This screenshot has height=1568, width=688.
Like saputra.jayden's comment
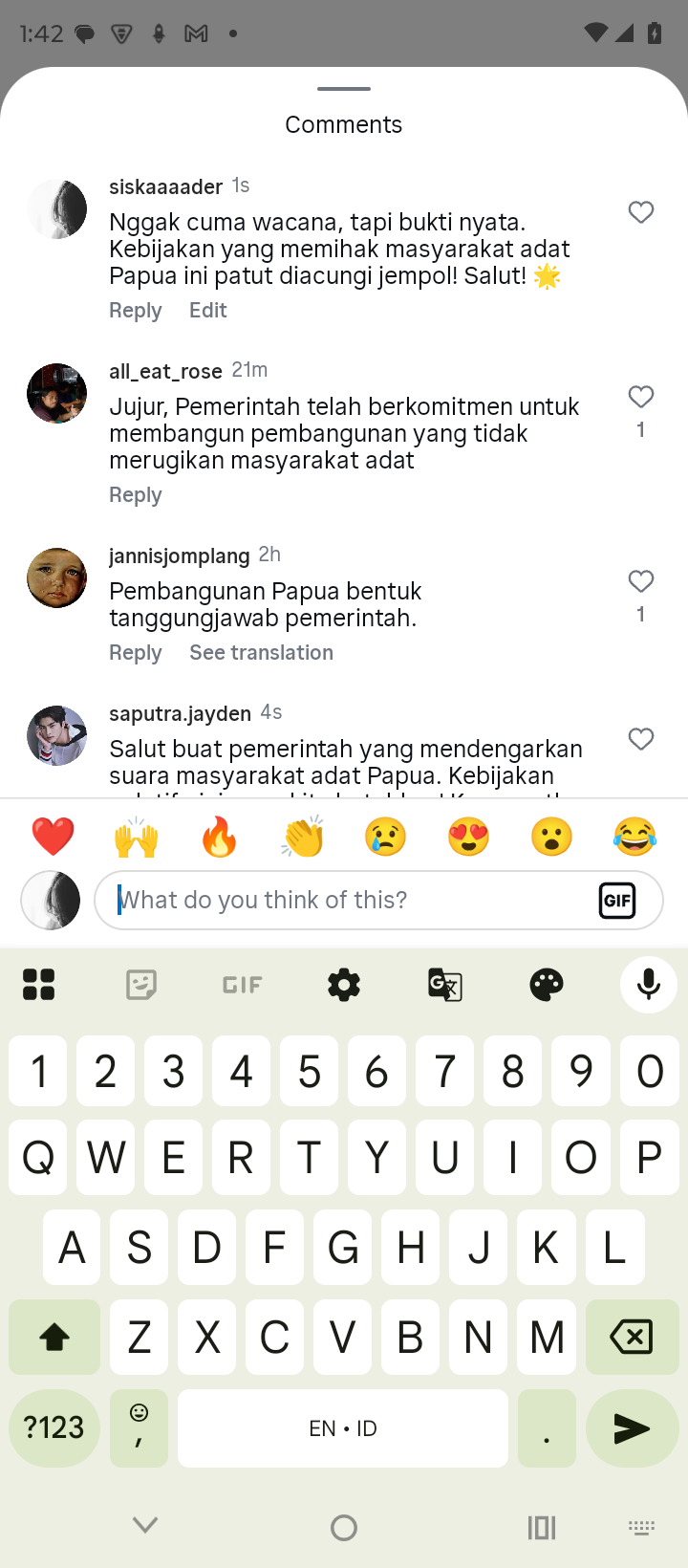pos(641,739)
